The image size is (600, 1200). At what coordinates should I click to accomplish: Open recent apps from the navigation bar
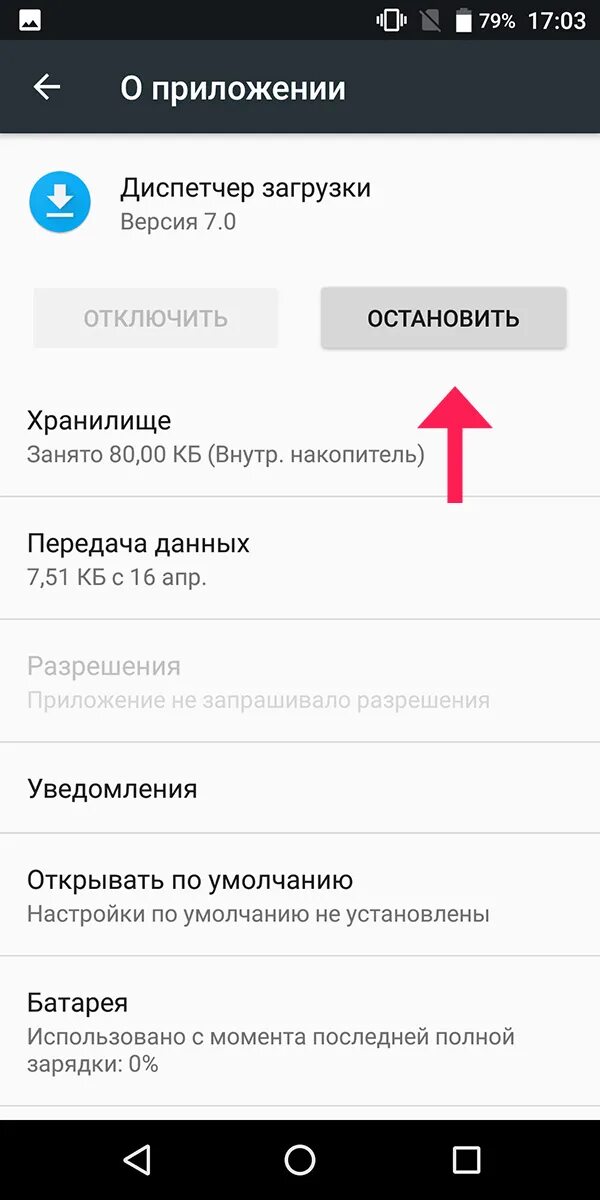(x=466, y=1160)
